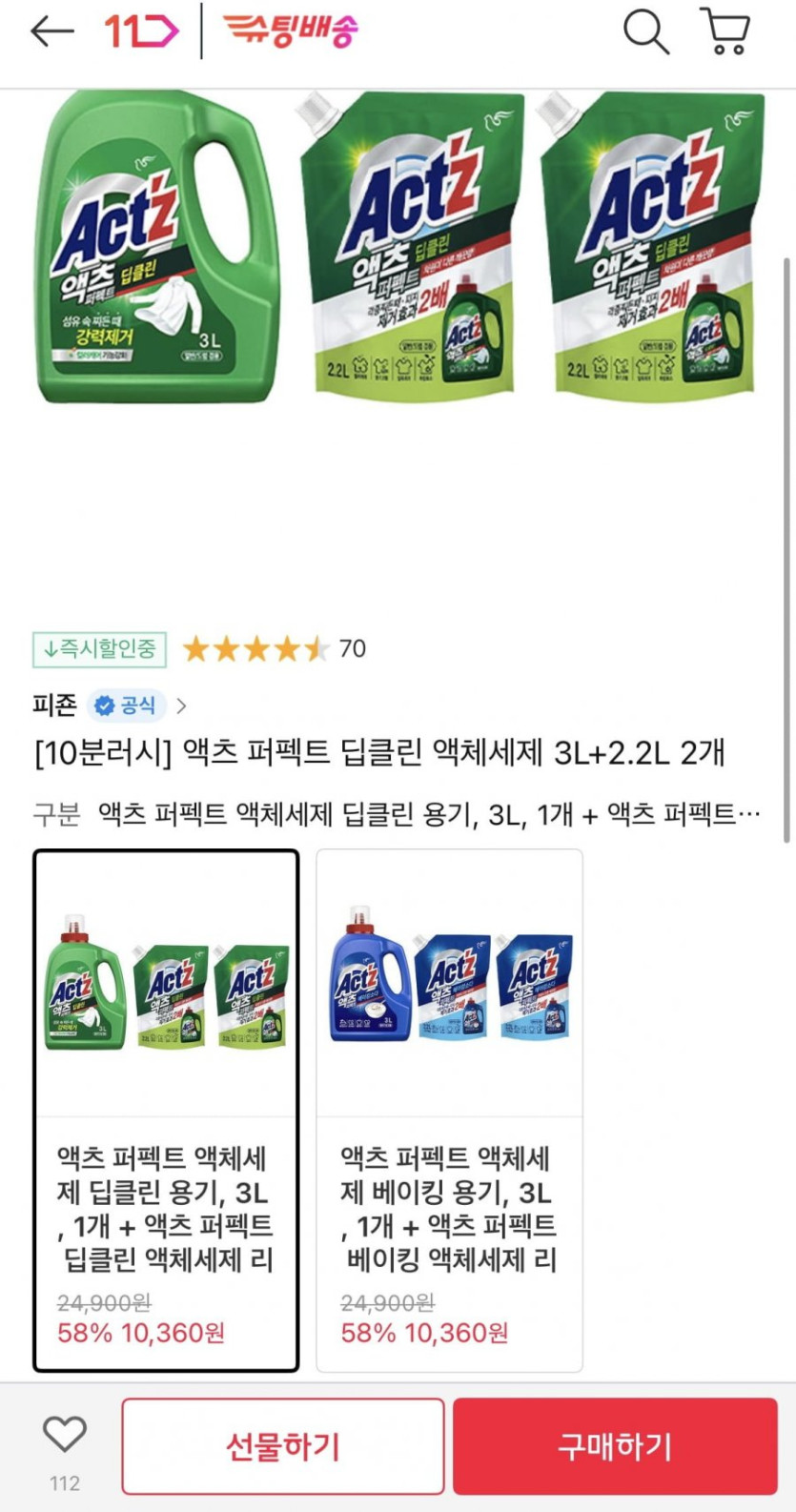Open the 슈팅배송 delivery section

[x=290, y=31]
